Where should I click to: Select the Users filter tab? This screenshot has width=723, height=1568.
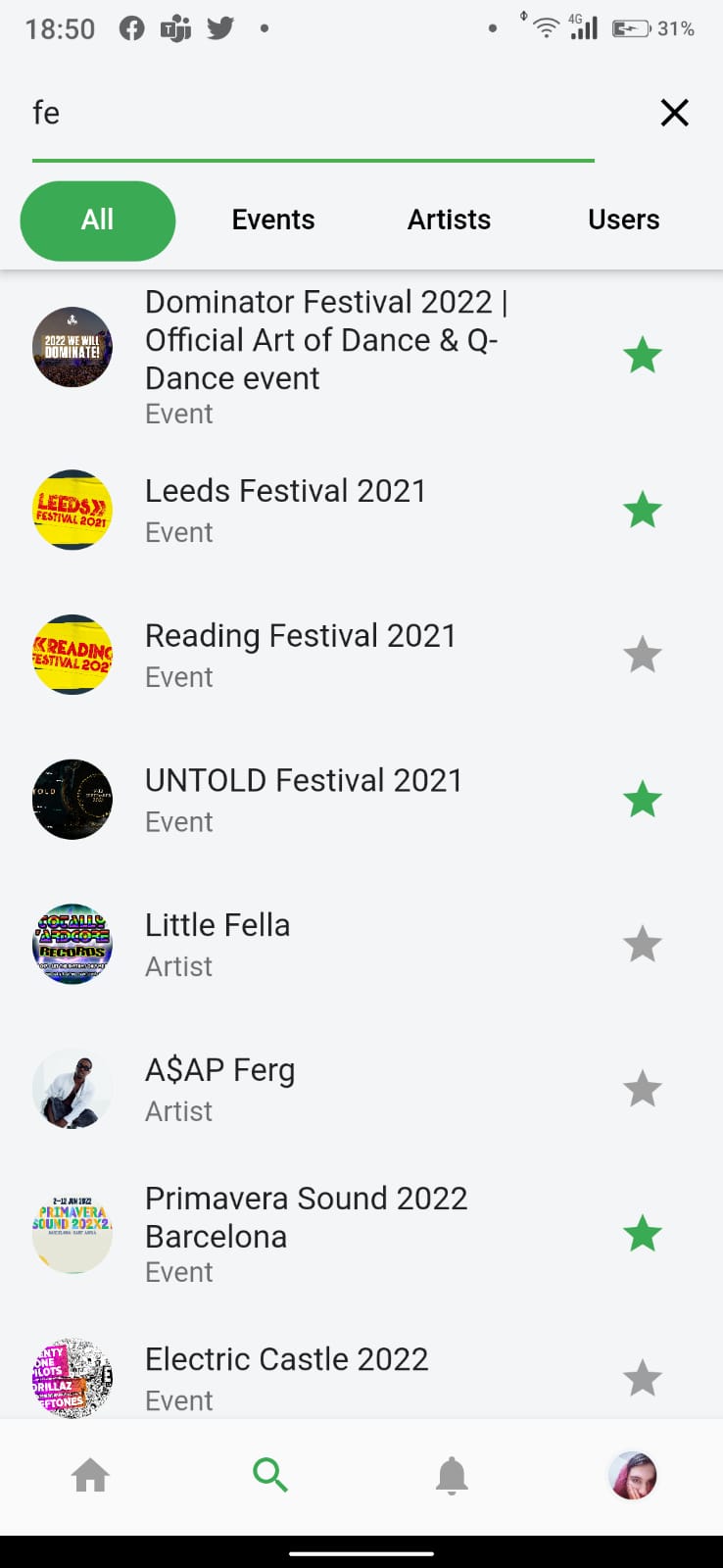(623, 220)
